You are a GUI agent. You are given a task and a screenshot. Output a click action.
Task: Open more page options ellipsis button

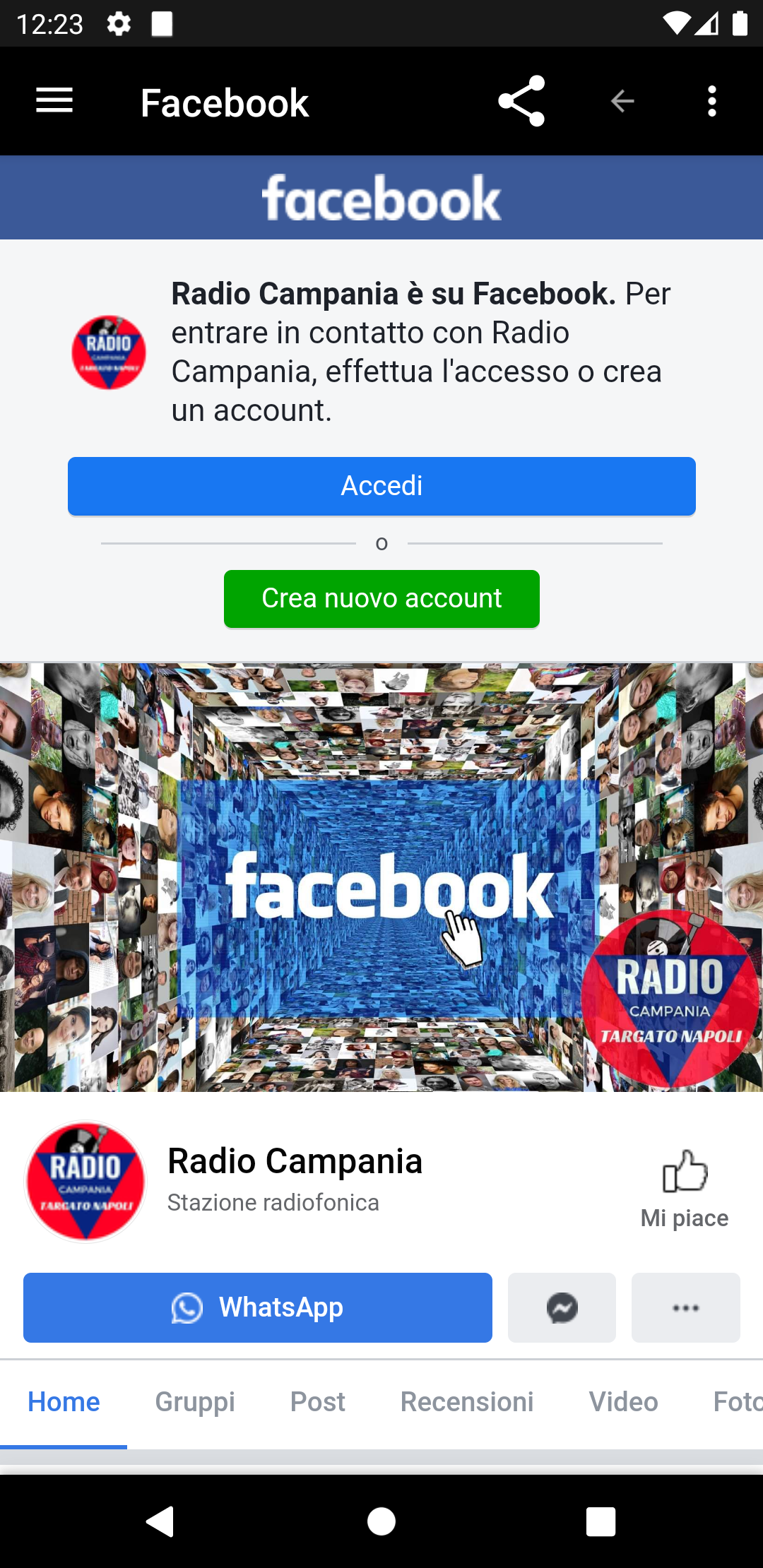pyautogui.click(x=686, y=1307)
